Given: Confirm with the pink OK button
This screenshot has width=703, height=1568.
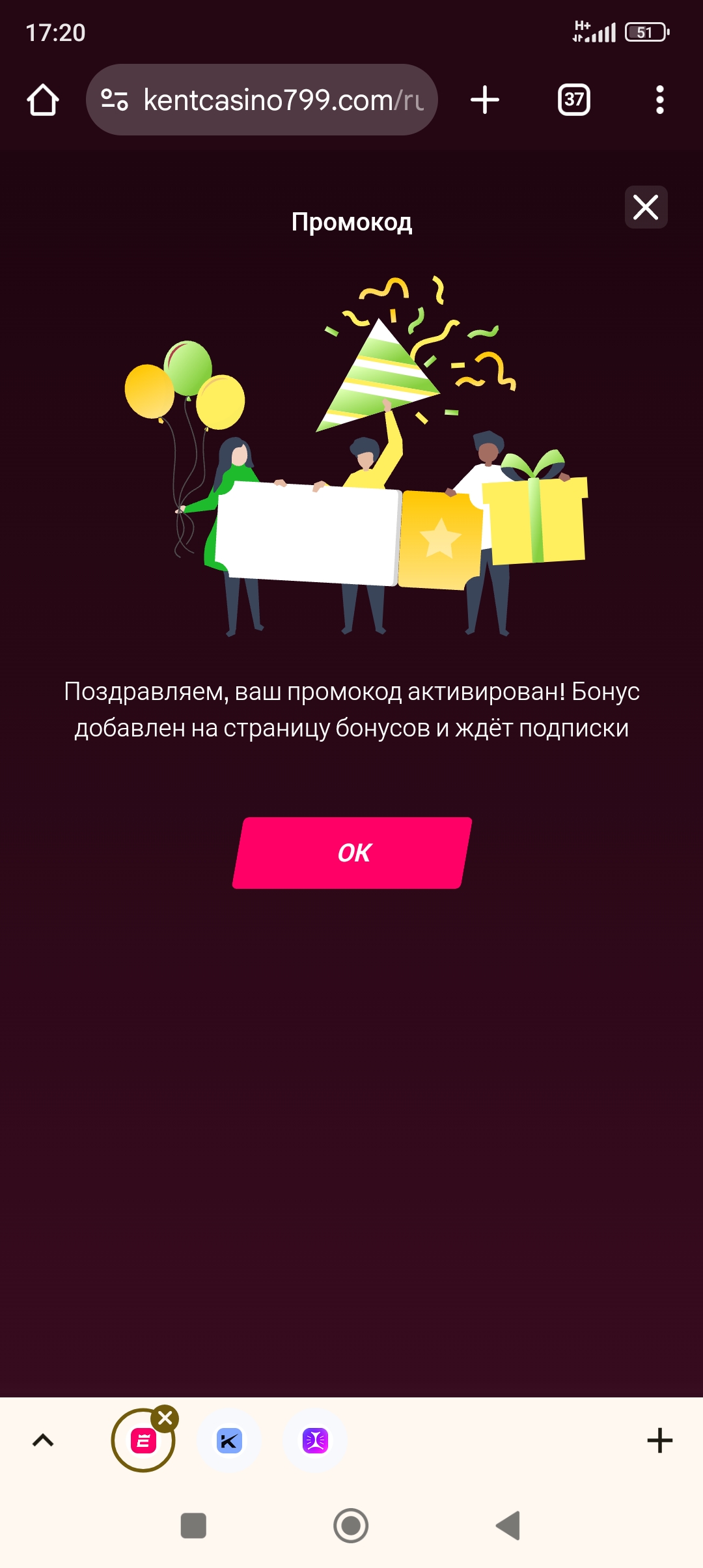Looking at the screenshot, I should 352,852.
